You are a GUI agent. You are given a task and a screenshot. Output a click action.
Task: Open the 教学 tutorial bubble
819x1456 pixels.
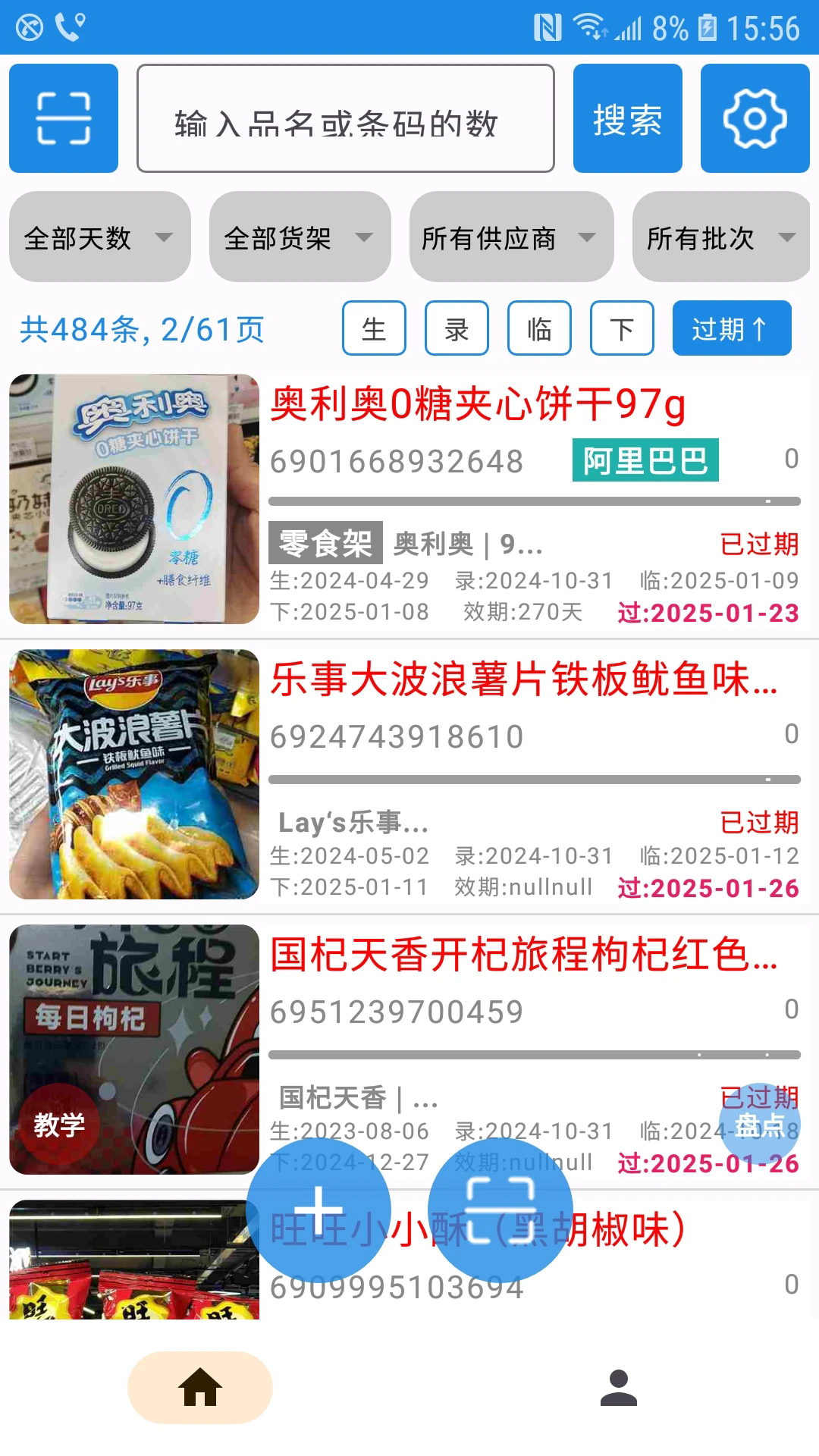click(x=58, y=1125)
